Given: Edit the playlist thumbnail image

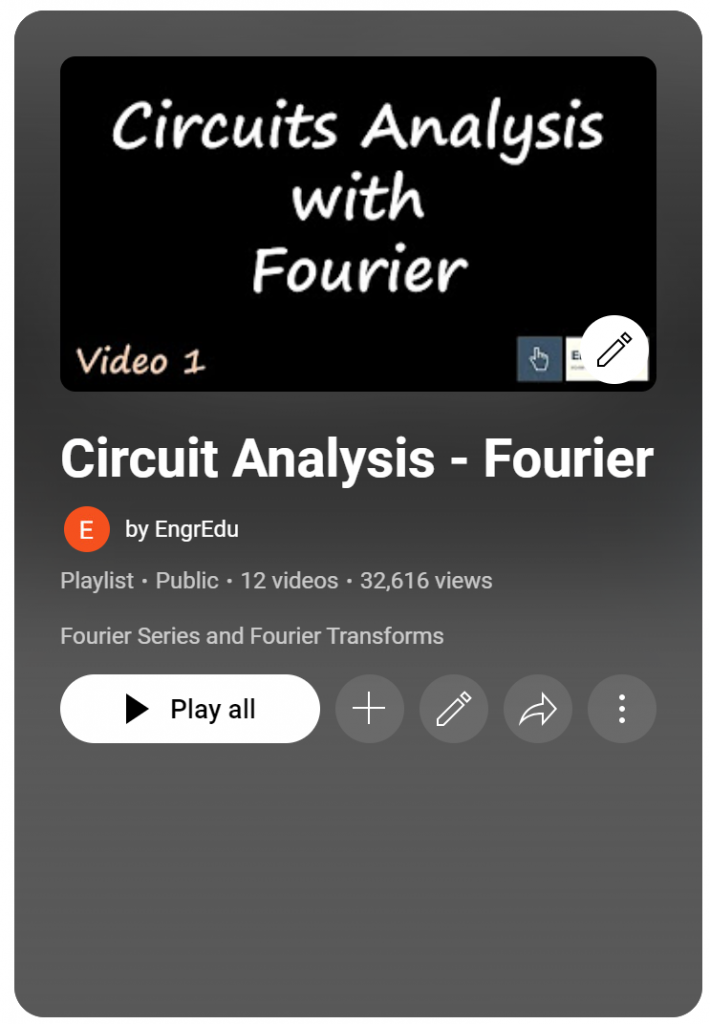Looking at the screenshot, I should (x=615, y=349).
